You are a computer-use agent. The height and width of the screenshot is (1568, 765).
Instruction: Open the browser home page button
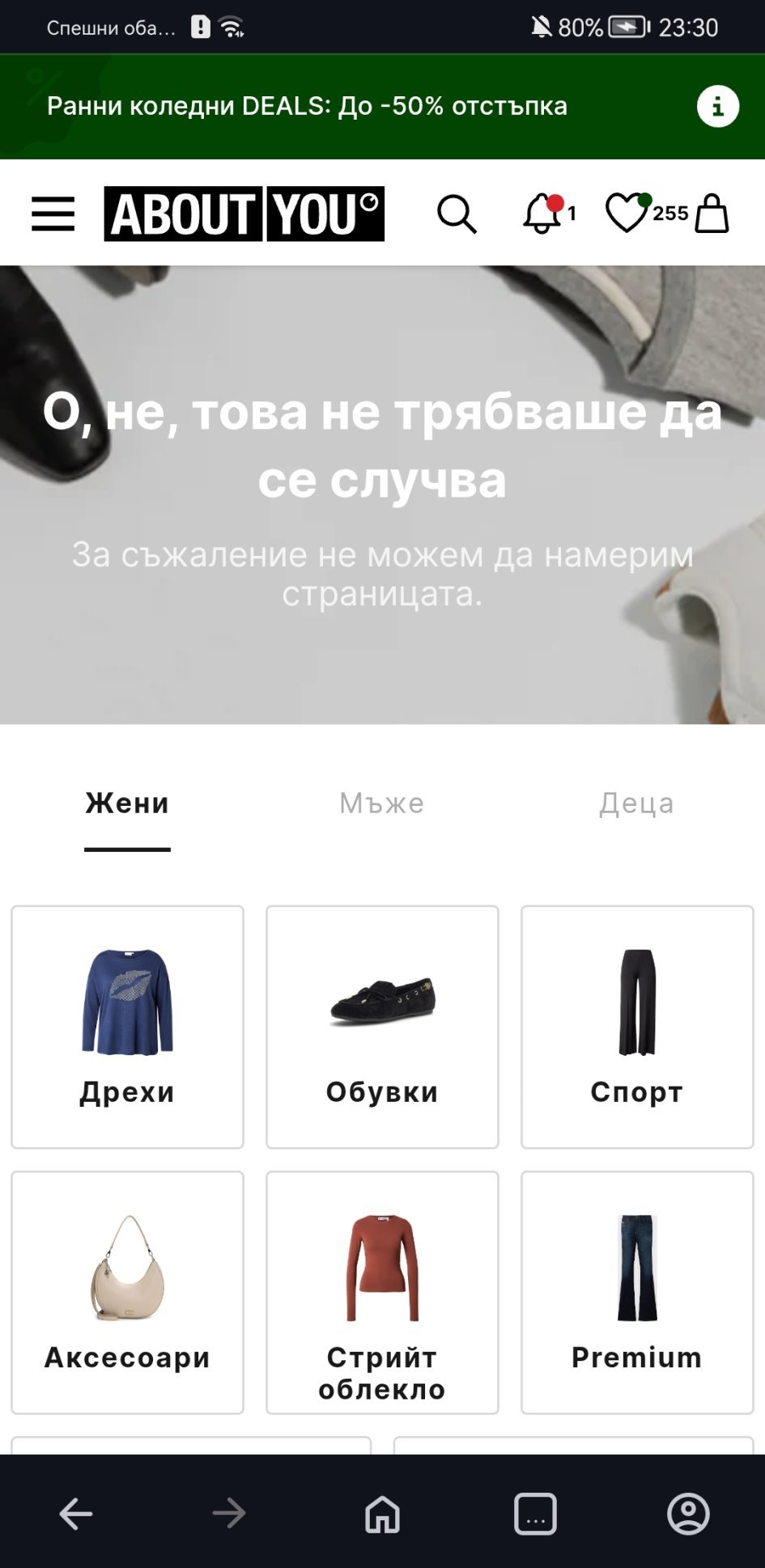tap(382, 1513)
